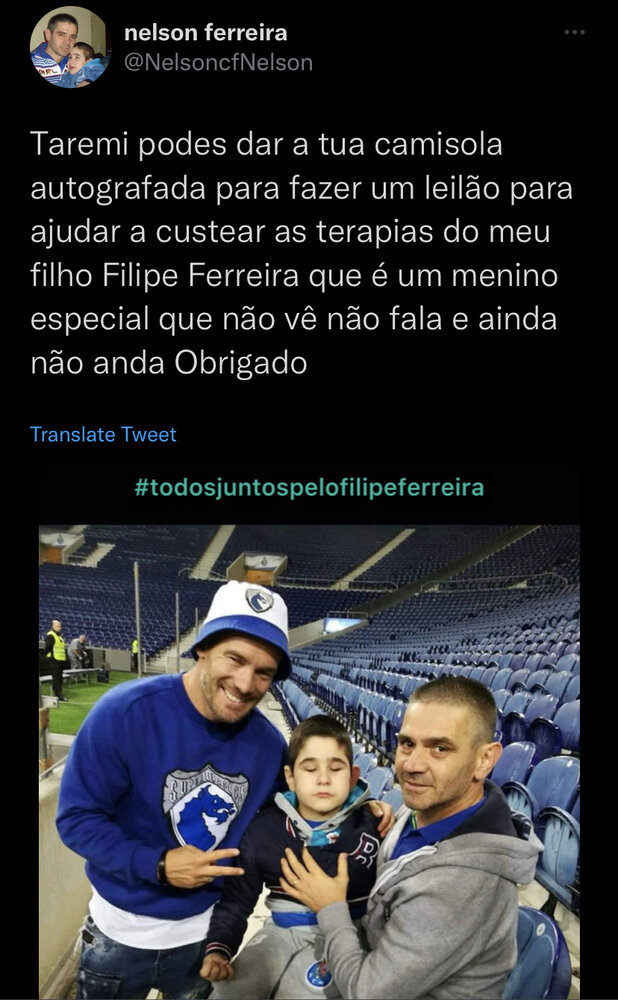The image size is (618, 1000).
Task: Open nelson ferreira's profile picture
Action: tap(68, 47)
